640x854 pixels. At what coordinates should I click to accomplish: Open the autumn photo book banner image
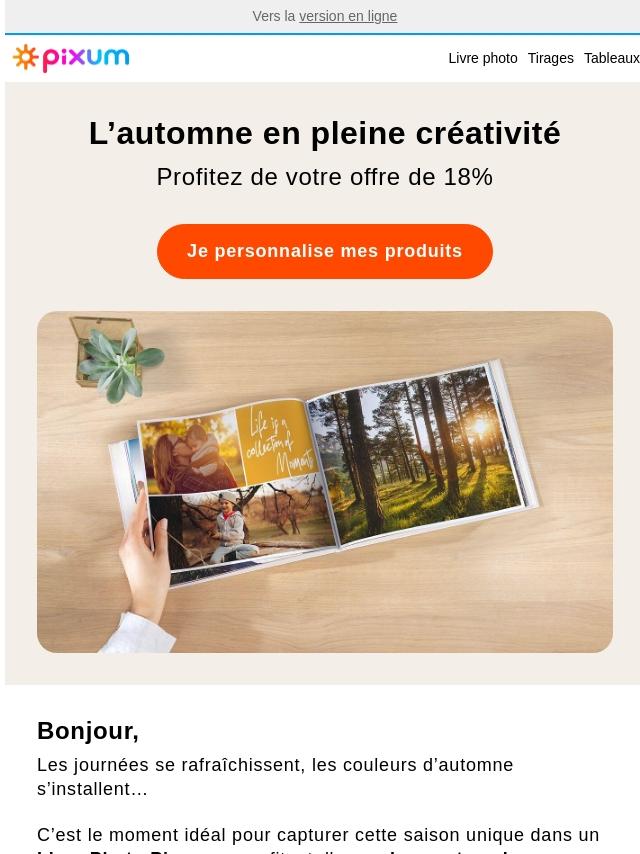pos(324,482)
